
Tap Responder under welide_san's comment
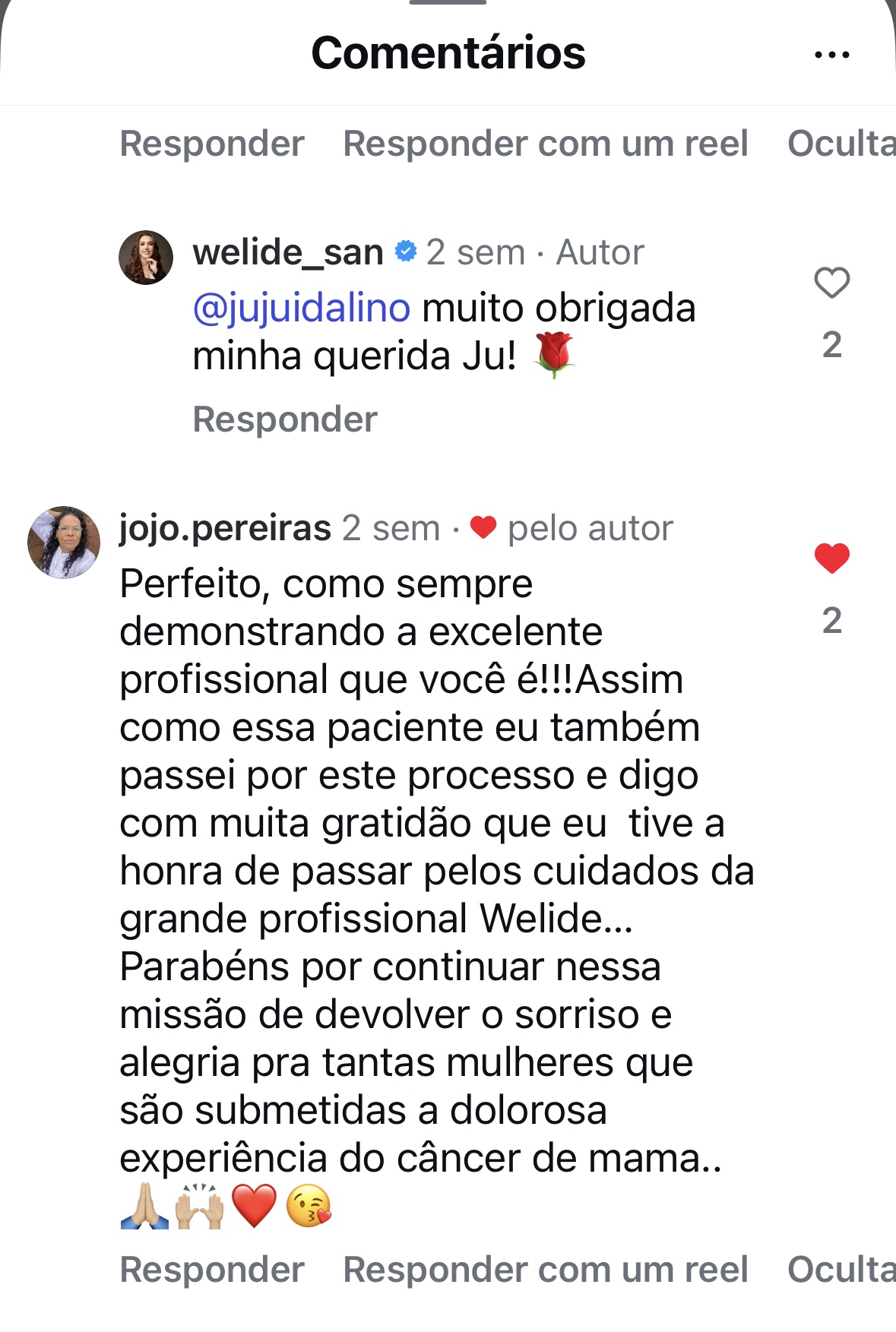pos(284,419)
